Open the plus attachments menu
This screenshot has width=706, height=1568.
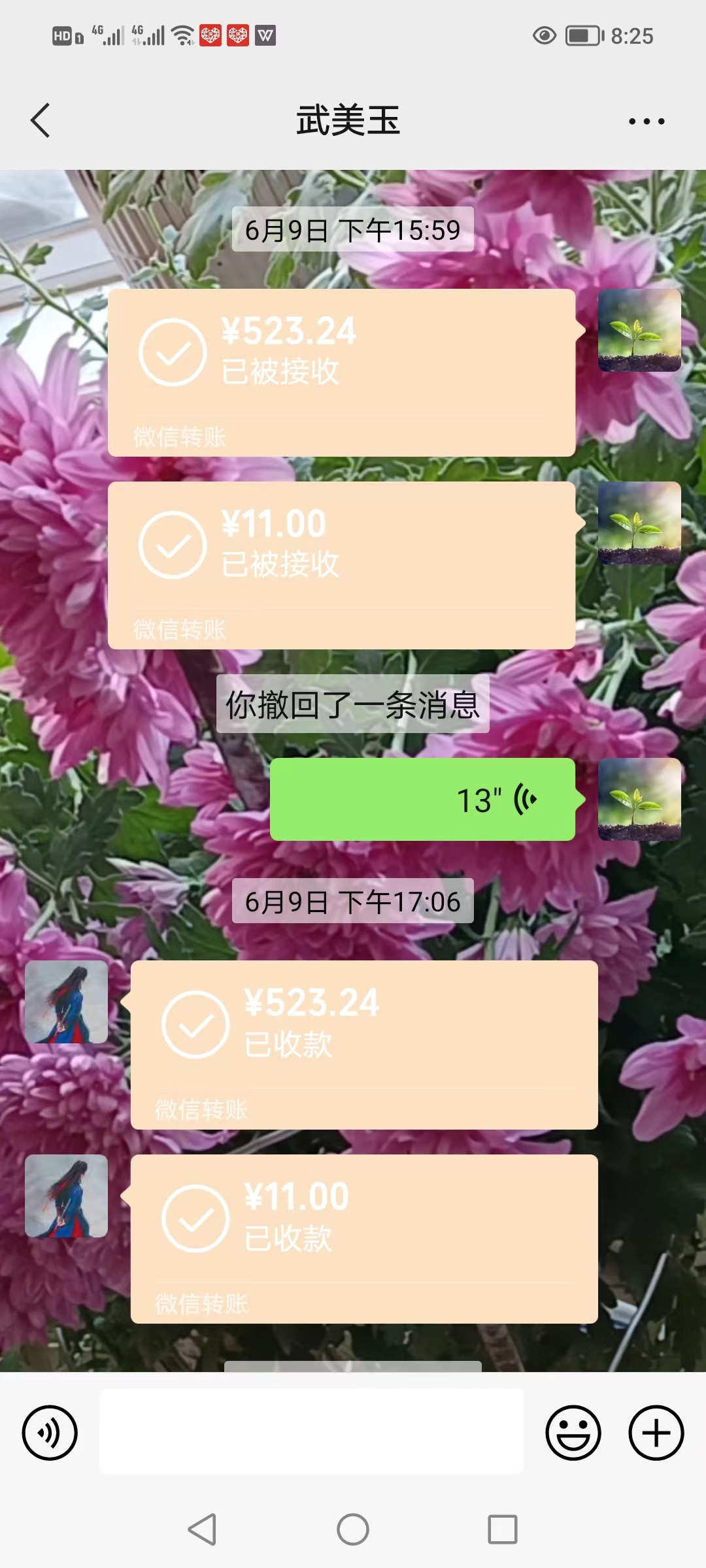[656, 1433]
